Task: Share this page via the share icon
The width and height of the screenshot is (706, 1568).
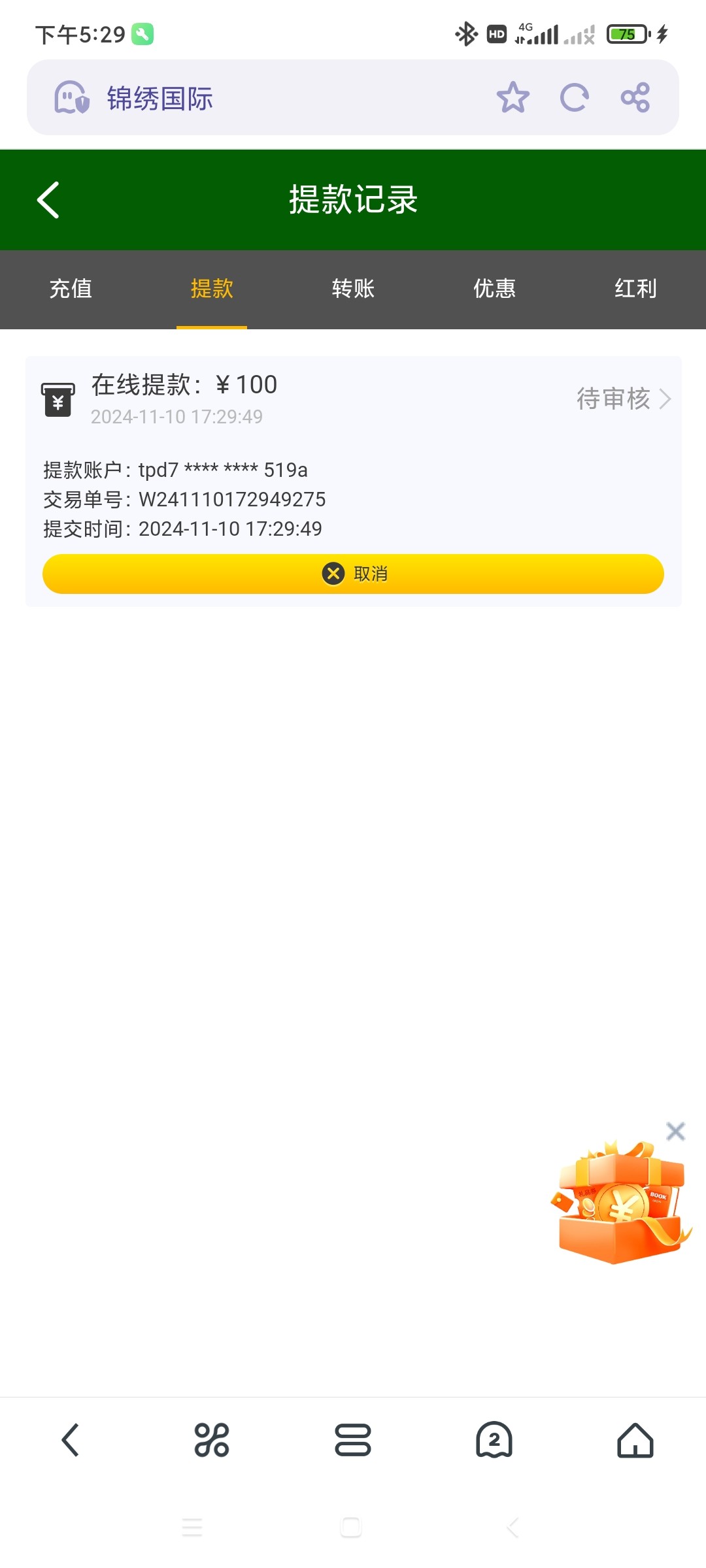Action: (635, 98)
